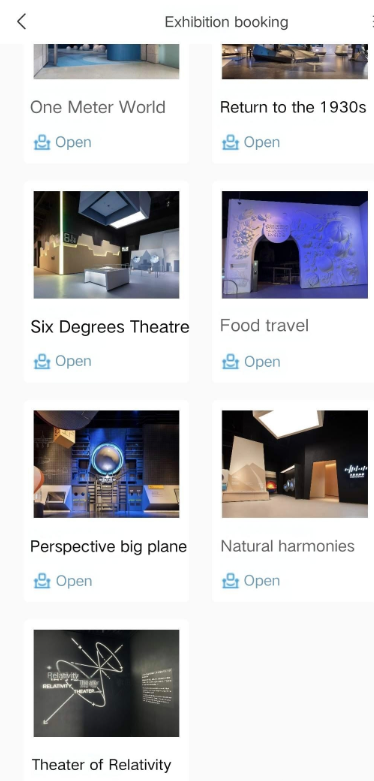Go back from Exhibition booking
The width and height of the screenshot is (374, 781).
tap(21, 22)
